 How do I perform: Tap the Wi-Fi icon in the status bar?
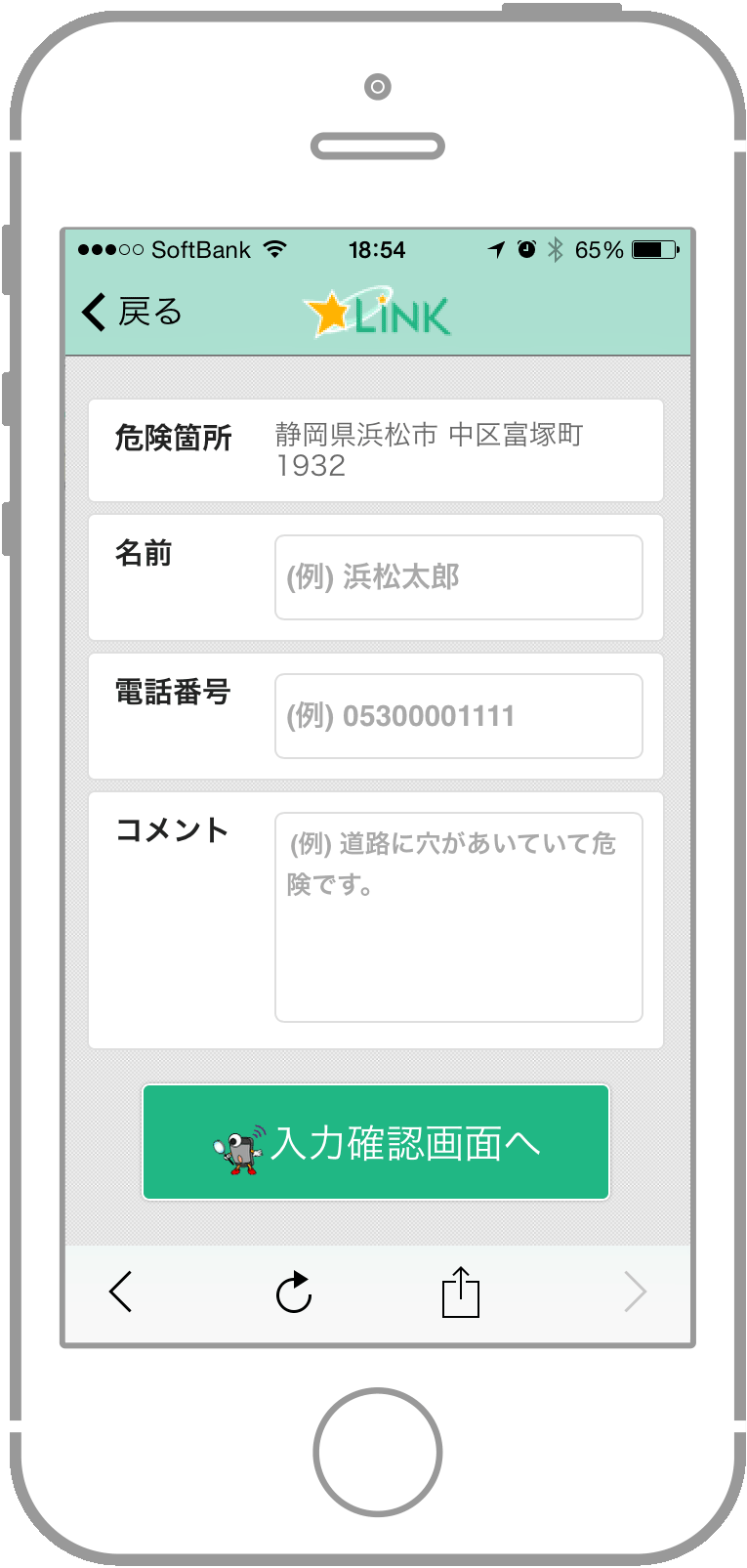tap(274, 249)
